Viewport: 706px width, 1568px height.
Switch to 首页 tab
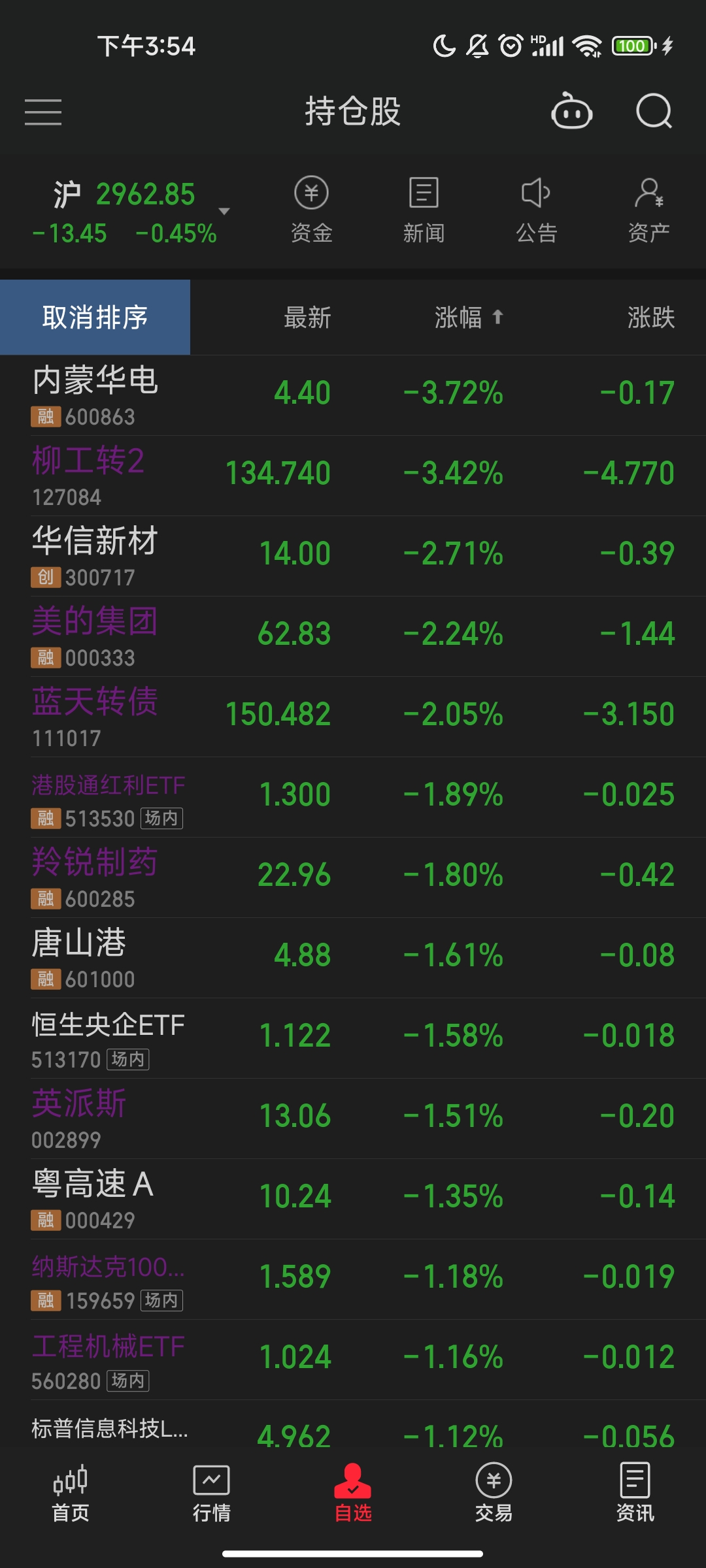tap(71, 1494)
